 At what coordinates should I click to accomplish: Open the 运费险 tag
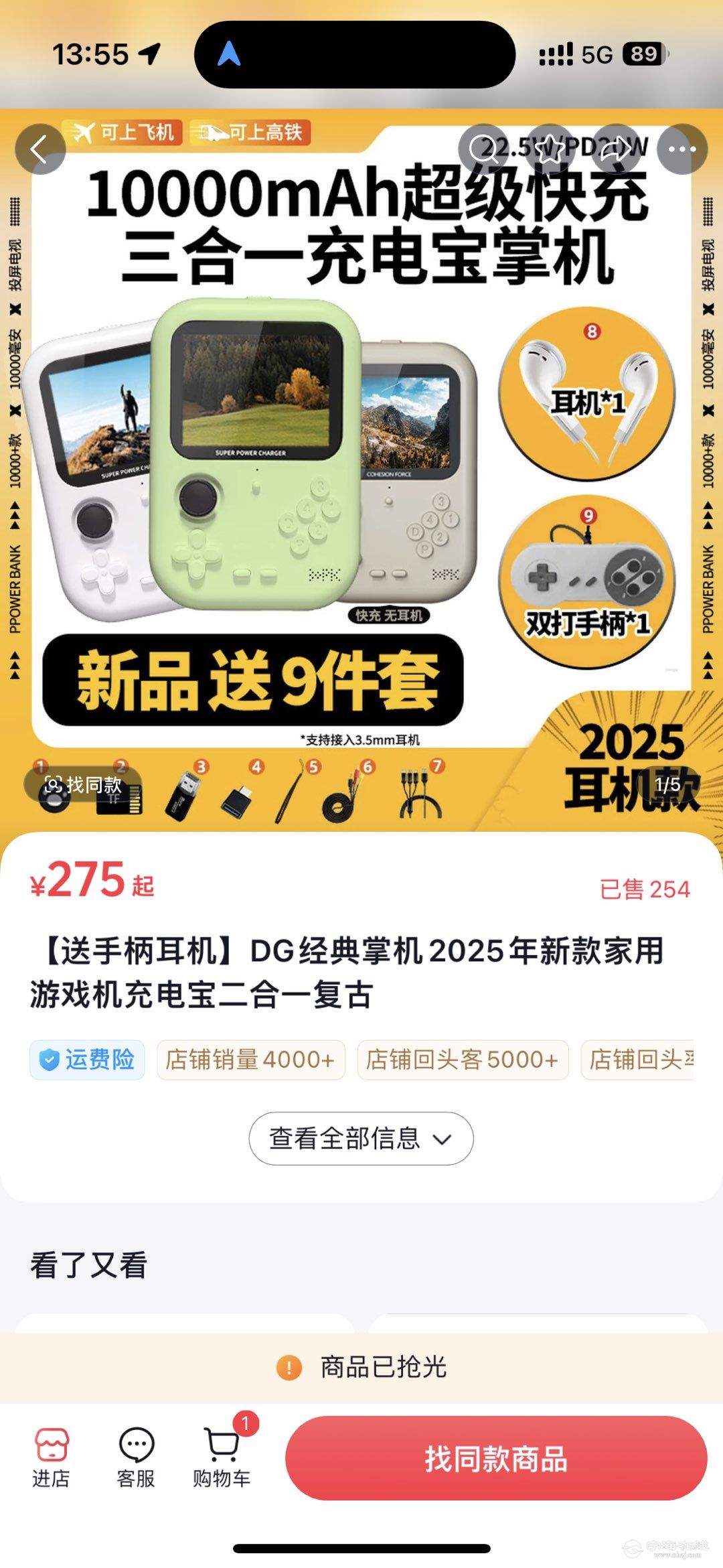pyautogui.click(x=87, y=1060)
